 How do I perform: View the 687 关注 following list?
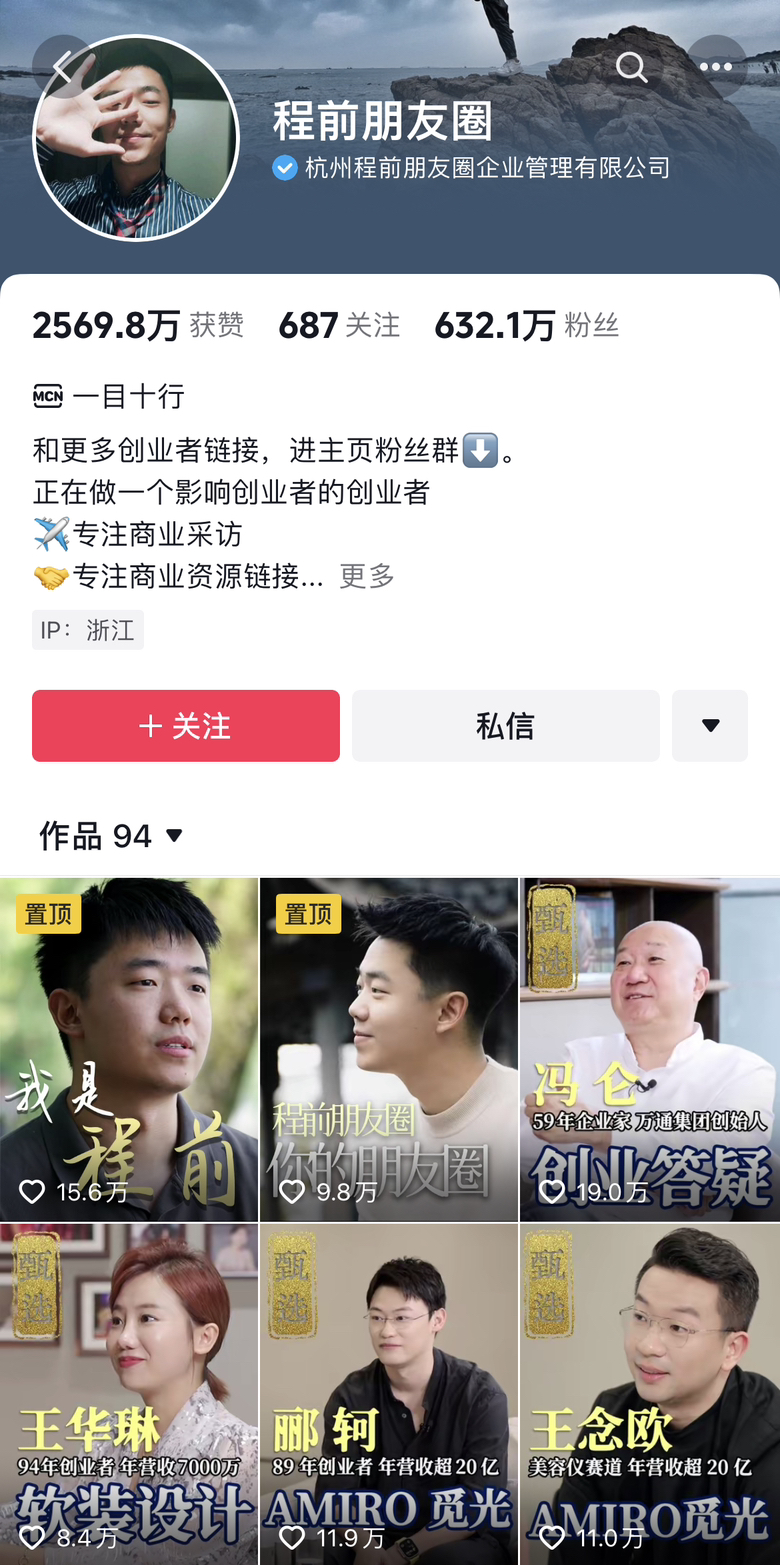339,325
